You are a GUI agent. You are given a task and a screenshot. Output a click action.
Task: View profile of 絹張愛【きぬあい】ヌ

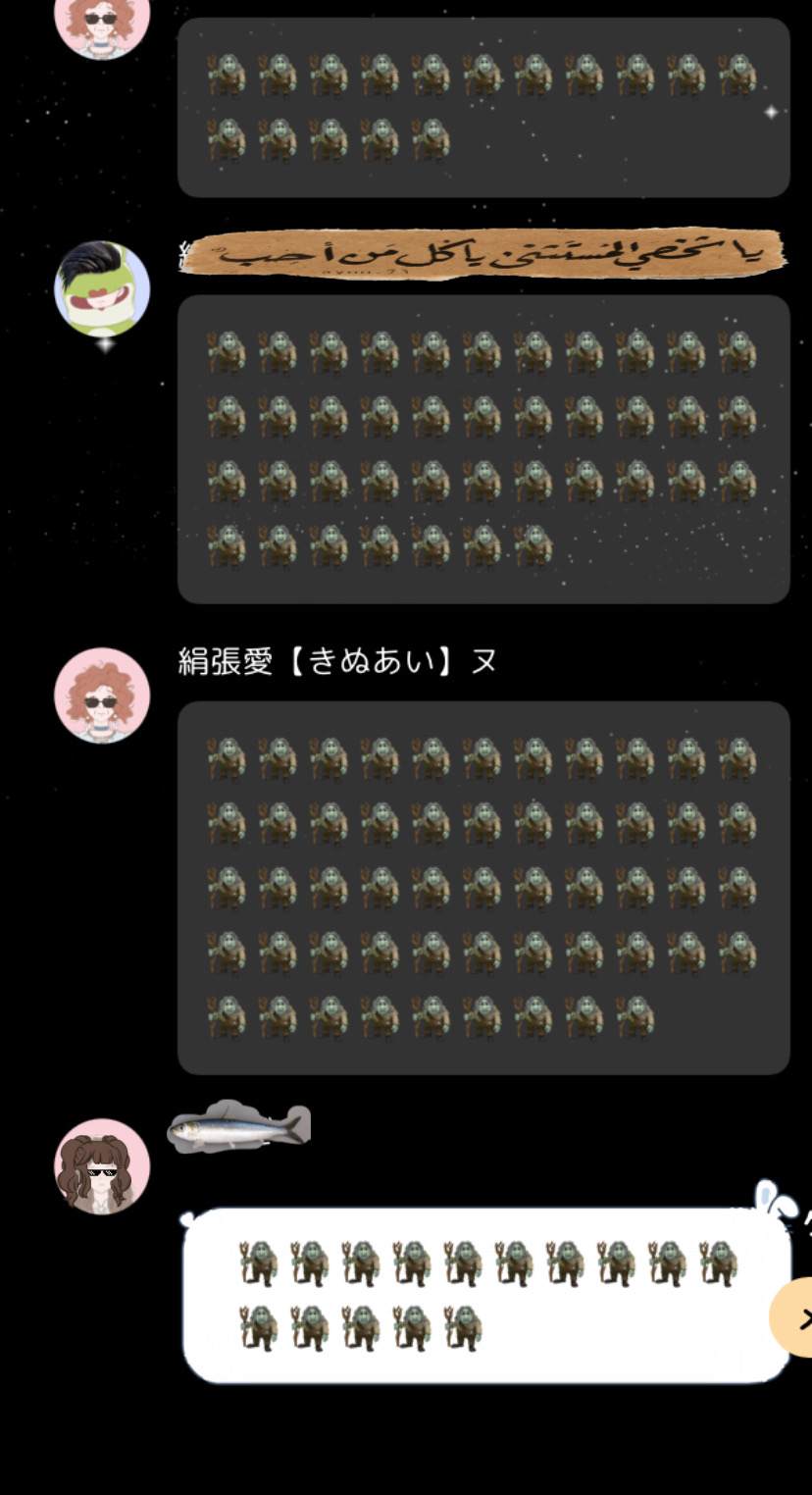point(102,695)
